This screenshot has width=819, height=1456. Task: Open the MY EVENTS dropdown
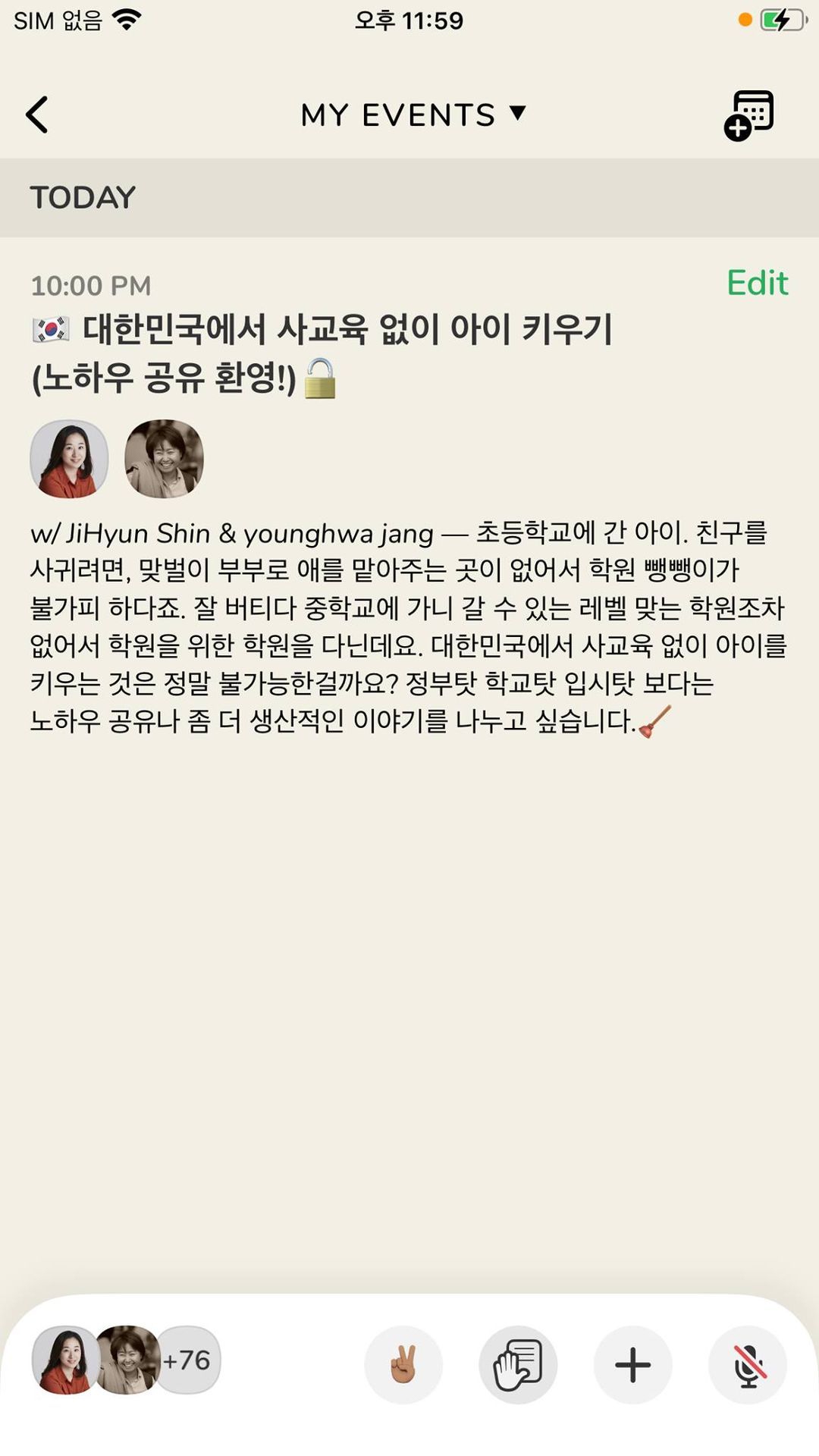click(x=413, y=115)
